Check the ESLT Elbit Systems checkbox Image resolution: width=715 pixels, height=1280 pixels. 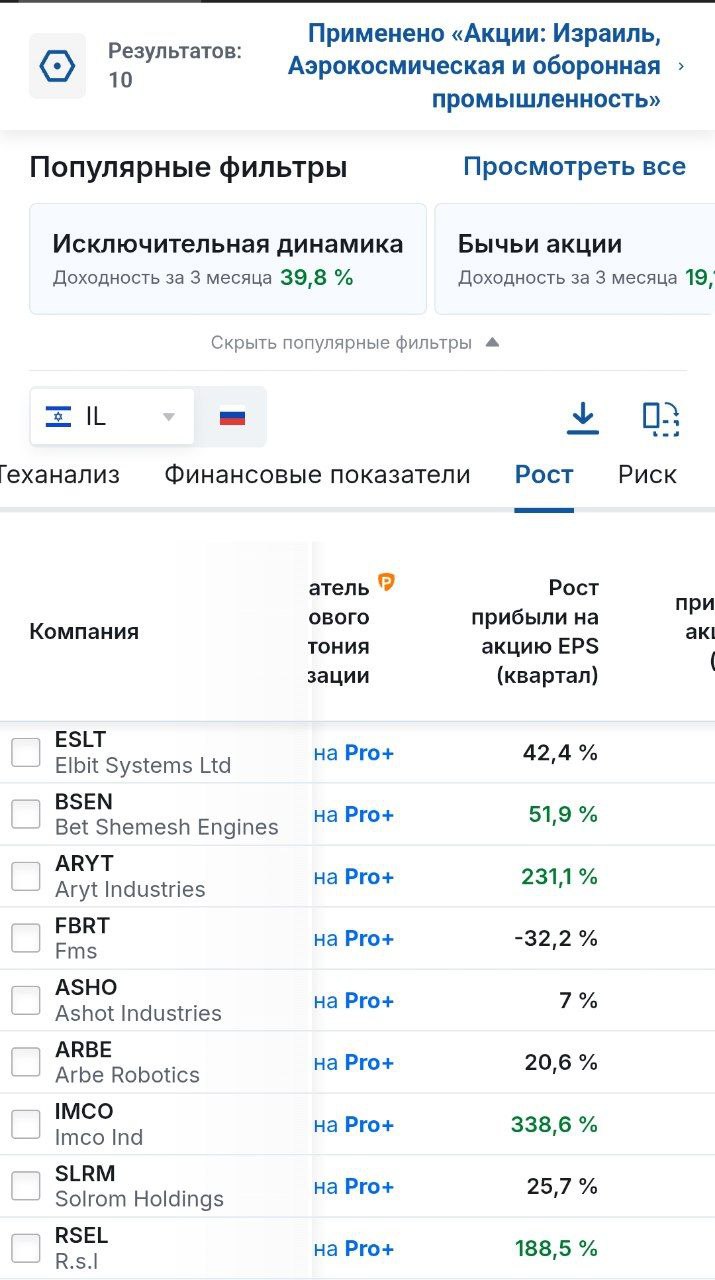[26, 752]
